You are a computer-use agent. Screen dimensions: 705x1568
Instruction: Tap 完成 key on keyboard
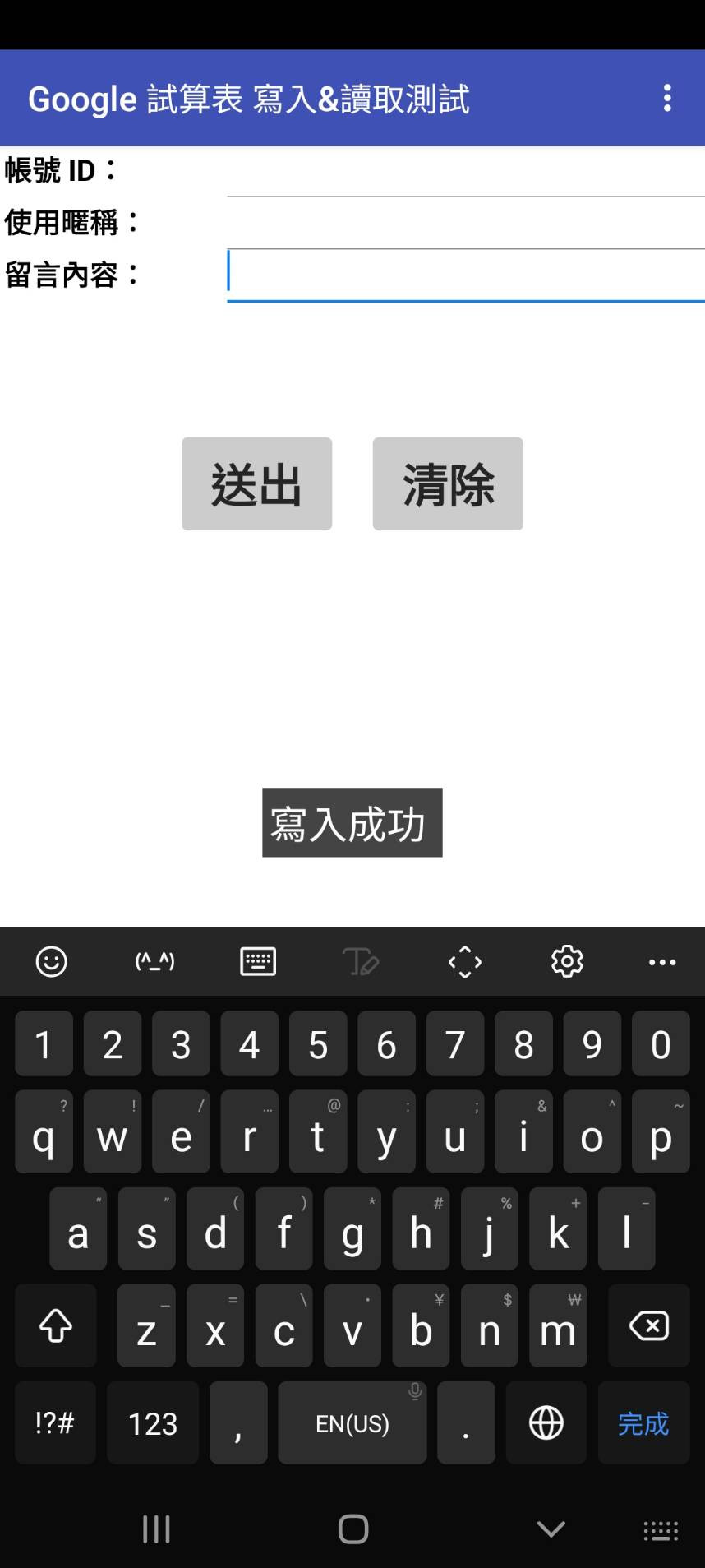[643, 1423]
